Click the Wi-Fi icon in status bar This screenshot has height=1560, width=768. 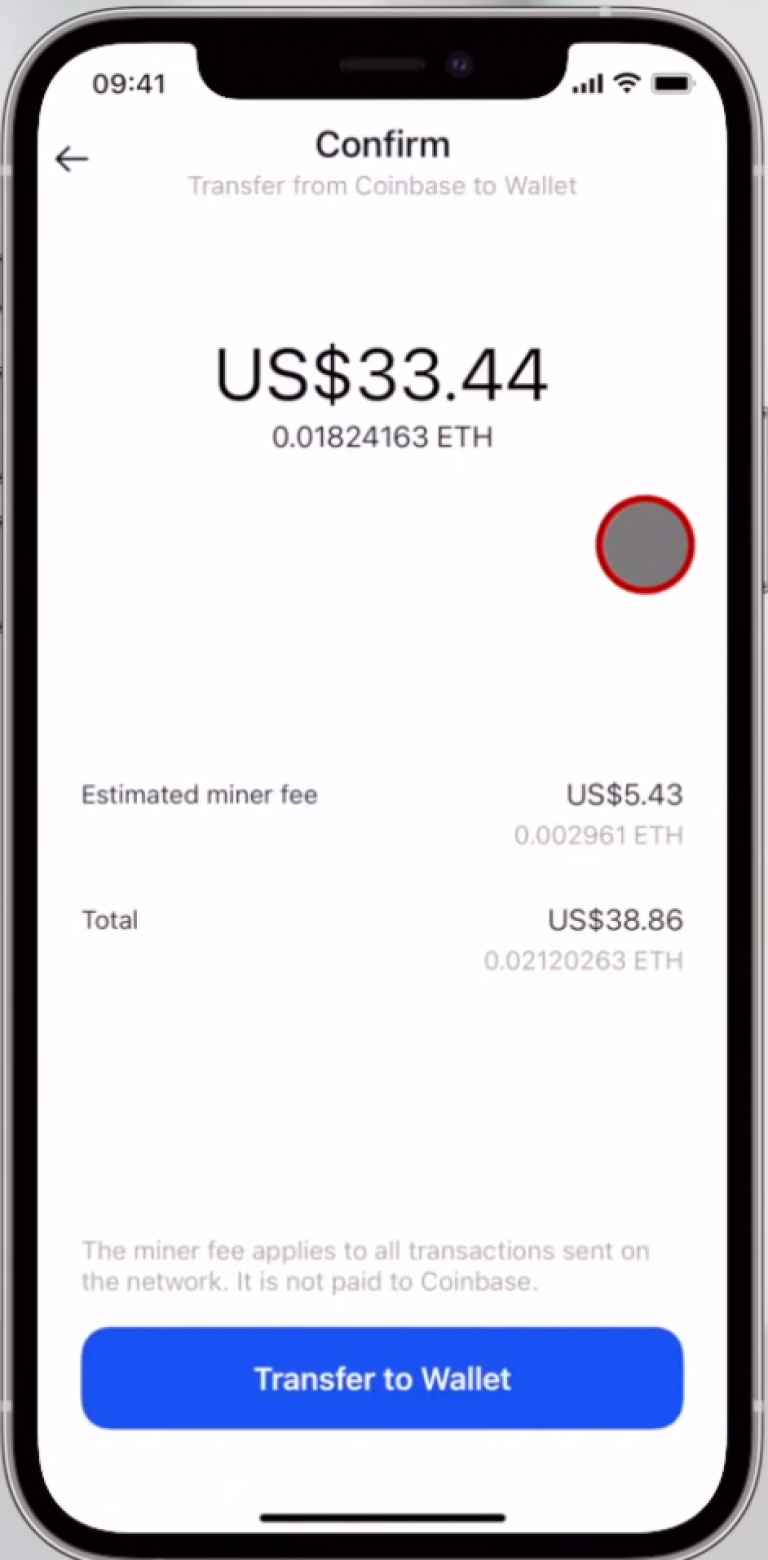(x=626, y=84)
